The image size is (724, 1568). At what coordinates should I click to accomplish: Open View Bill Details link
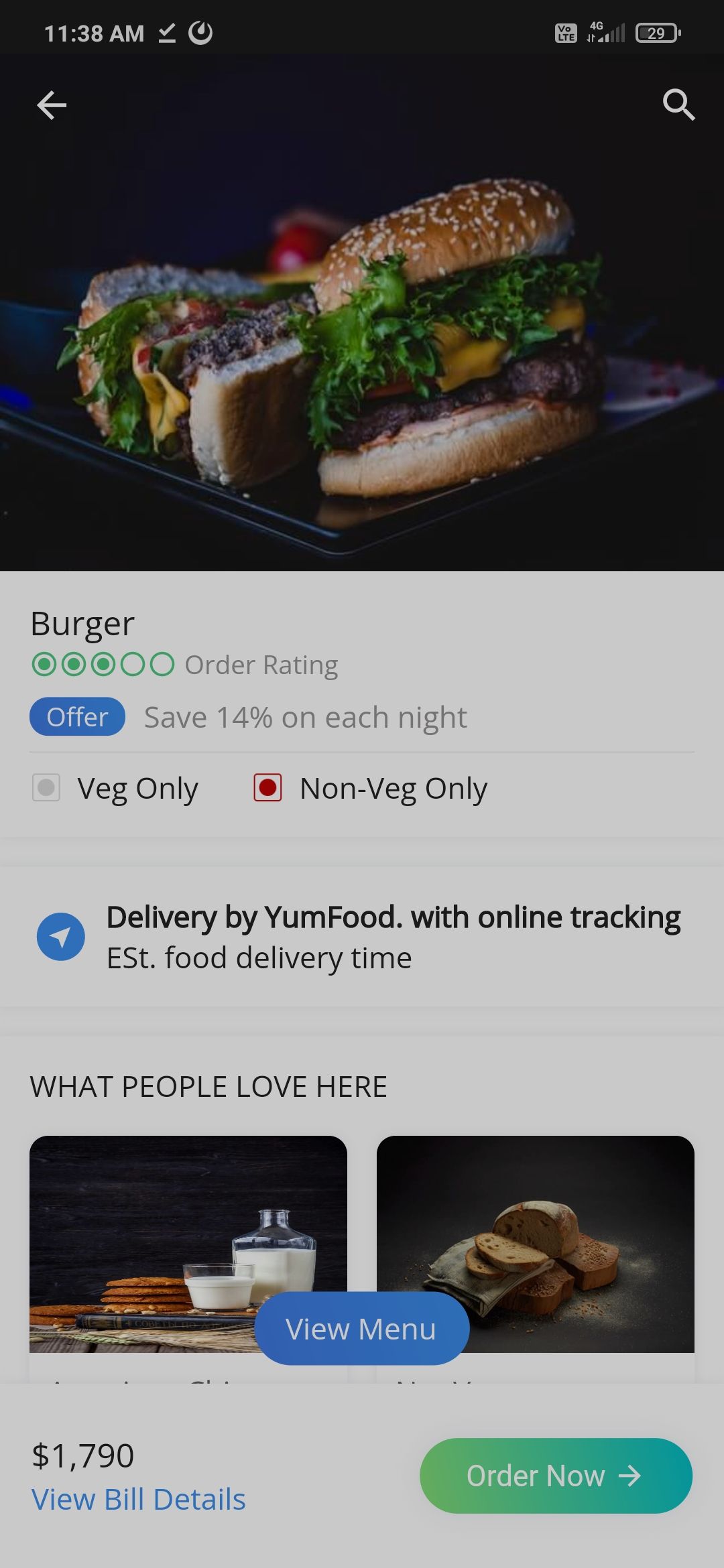138,1500
